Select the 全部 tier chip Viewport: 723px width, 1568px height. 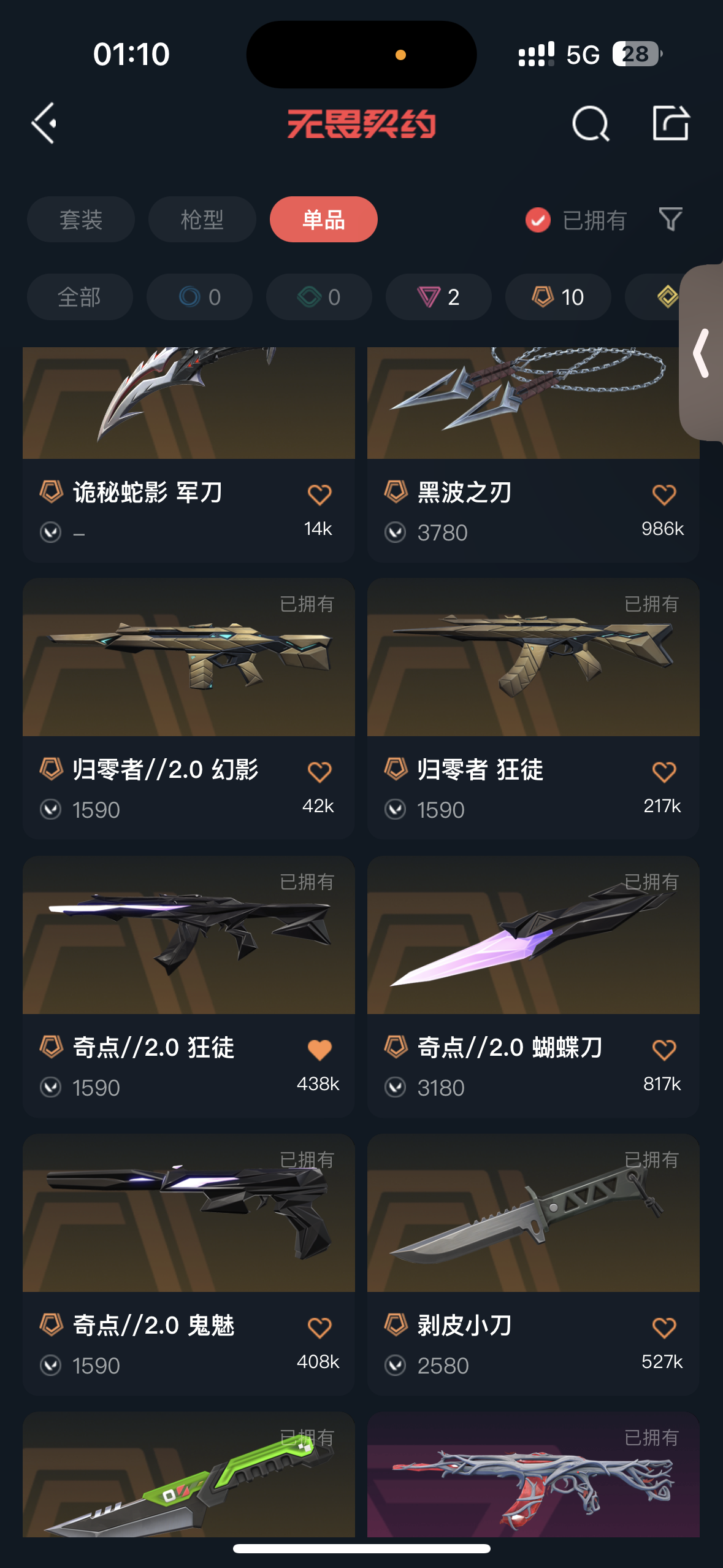pyautogui.click(x=80, y=297)
